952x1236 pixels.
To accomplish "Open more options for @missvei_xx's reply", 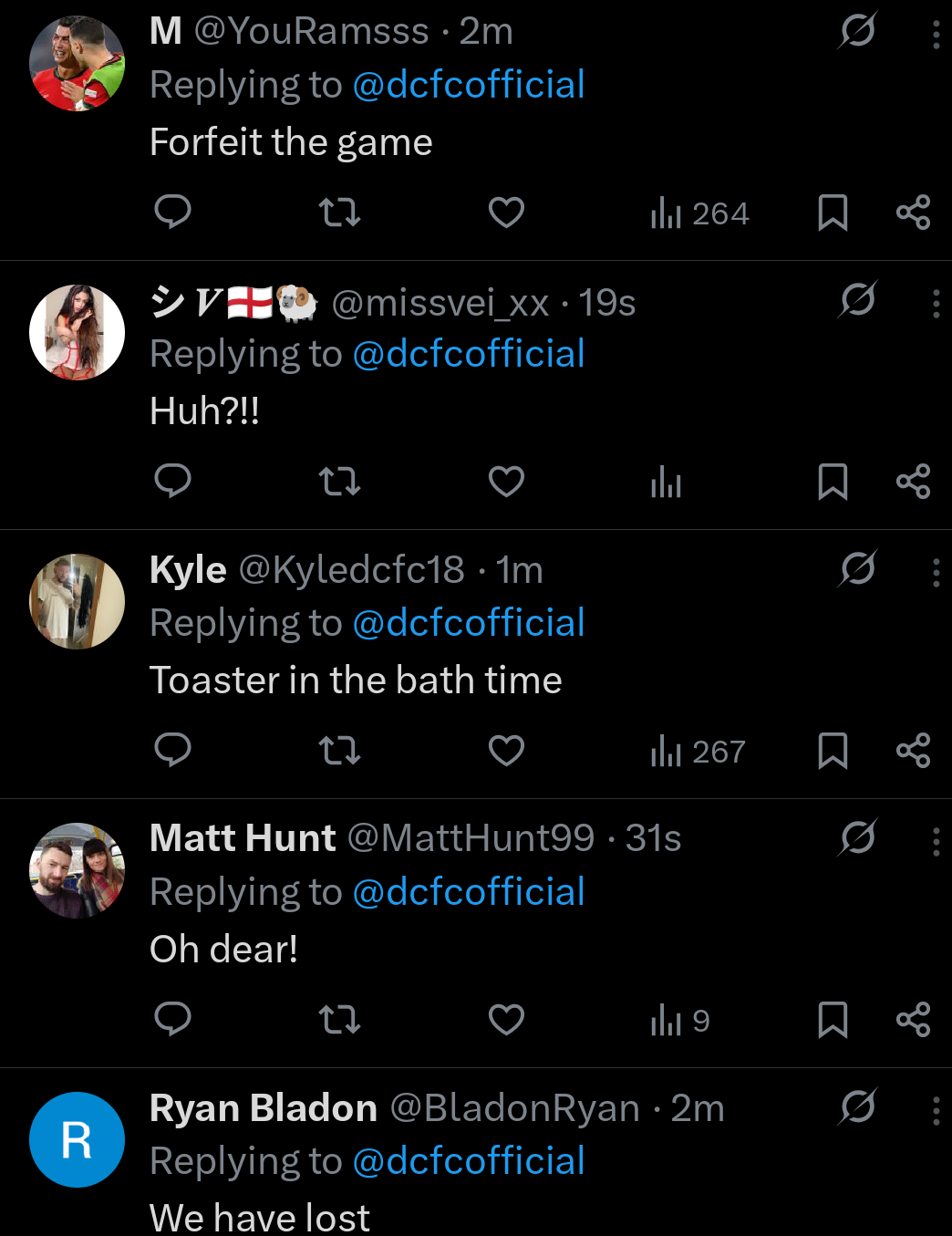I will [x=936, y=304].
